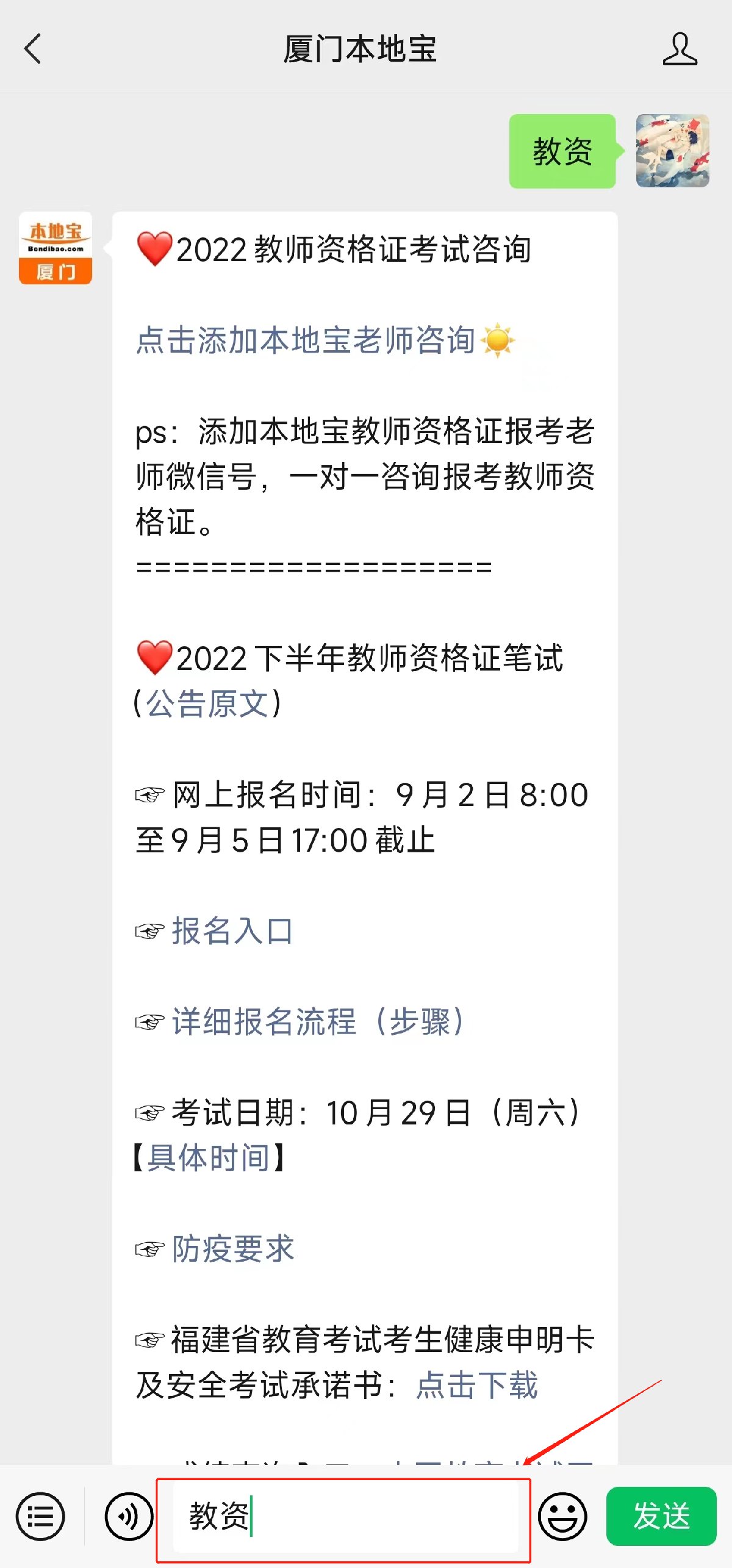The height and width of the screenshot is (1568, 732).
Task: Open the 报名入口 link
Action: pos(232,931)
